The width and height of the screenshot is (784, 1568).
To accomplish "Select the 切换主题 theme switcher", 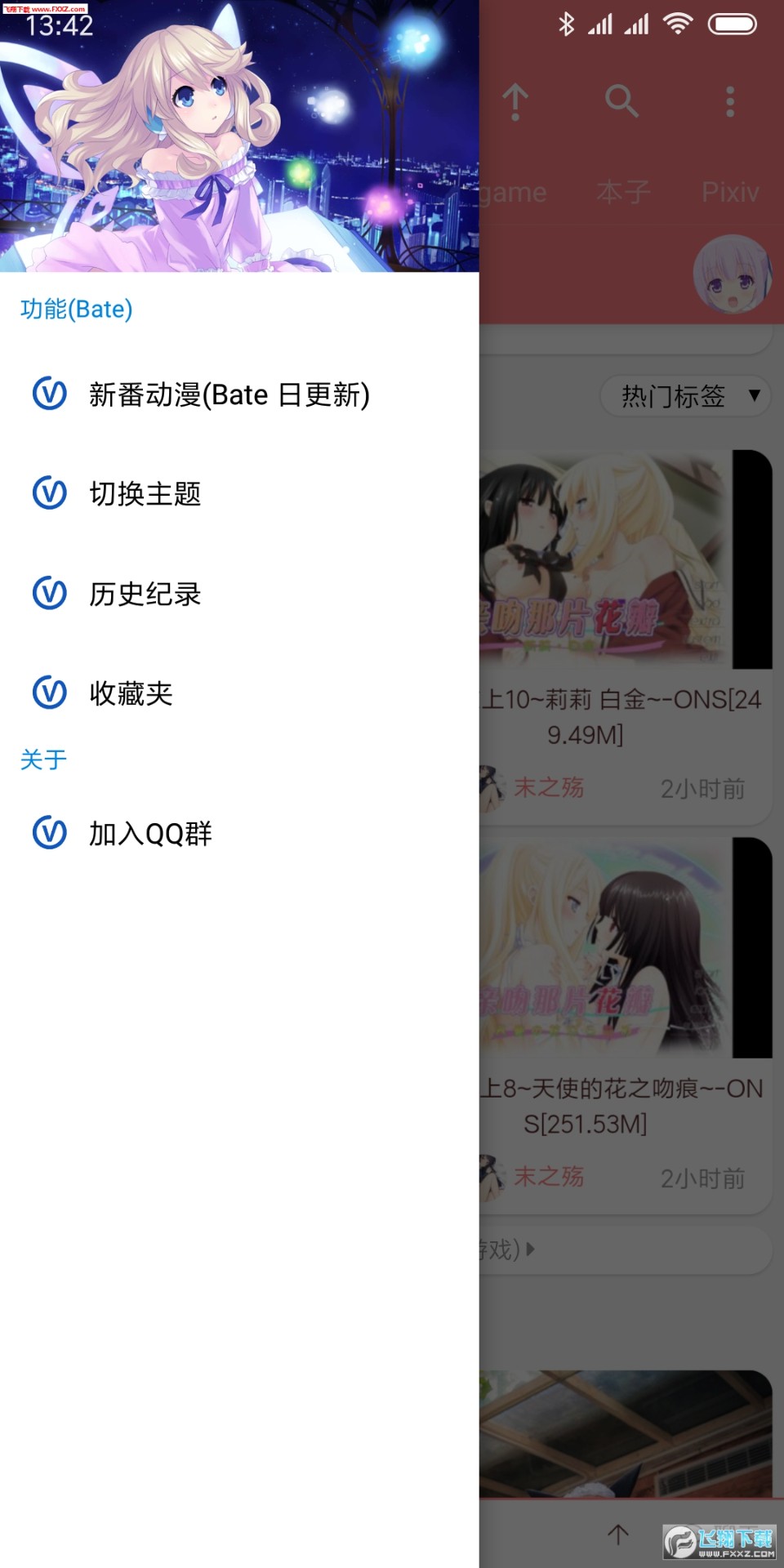I will click(147, 493).
